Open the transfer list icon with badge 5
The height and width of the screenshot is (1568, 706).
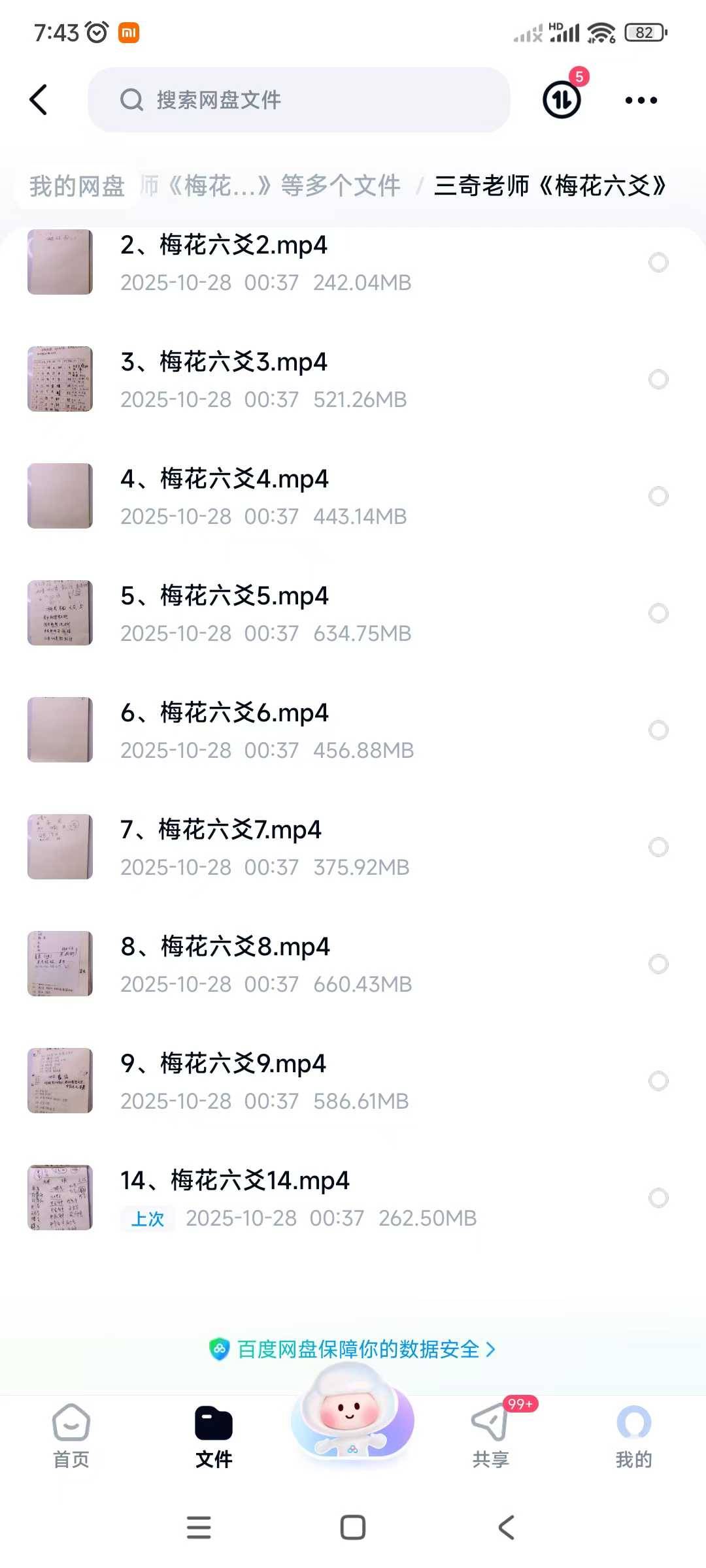pos(561,99)
